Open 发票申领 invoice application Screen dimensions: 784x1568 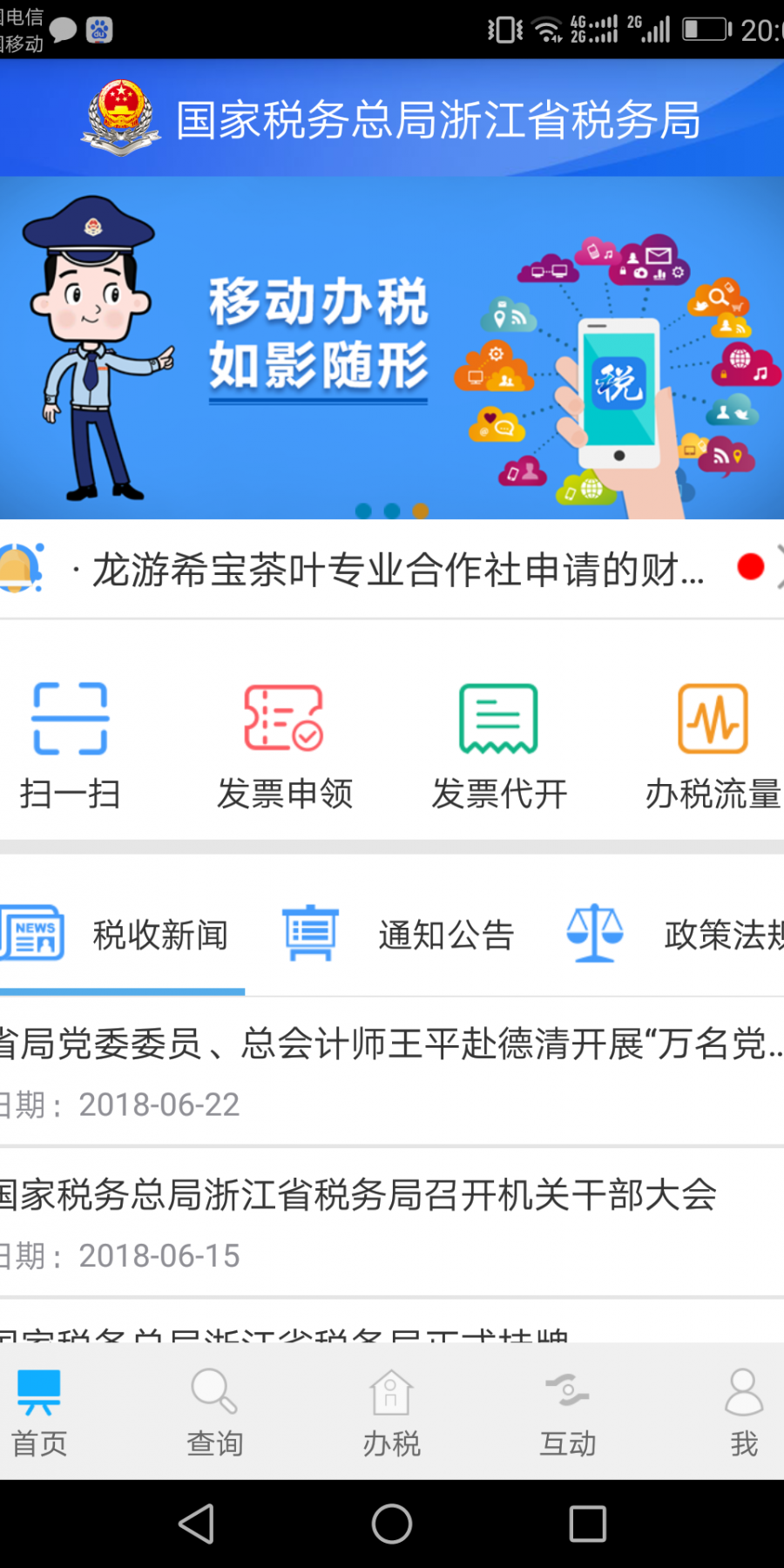(284, 745)
